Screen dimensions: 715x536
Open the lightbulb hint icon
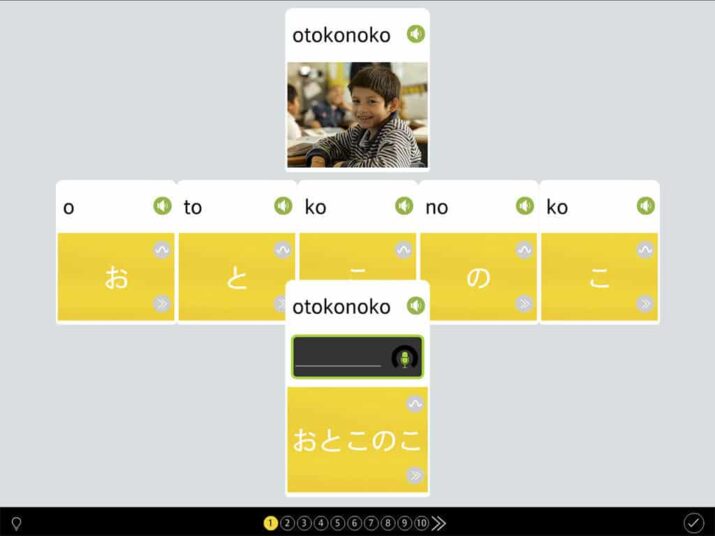click(16, 523)
